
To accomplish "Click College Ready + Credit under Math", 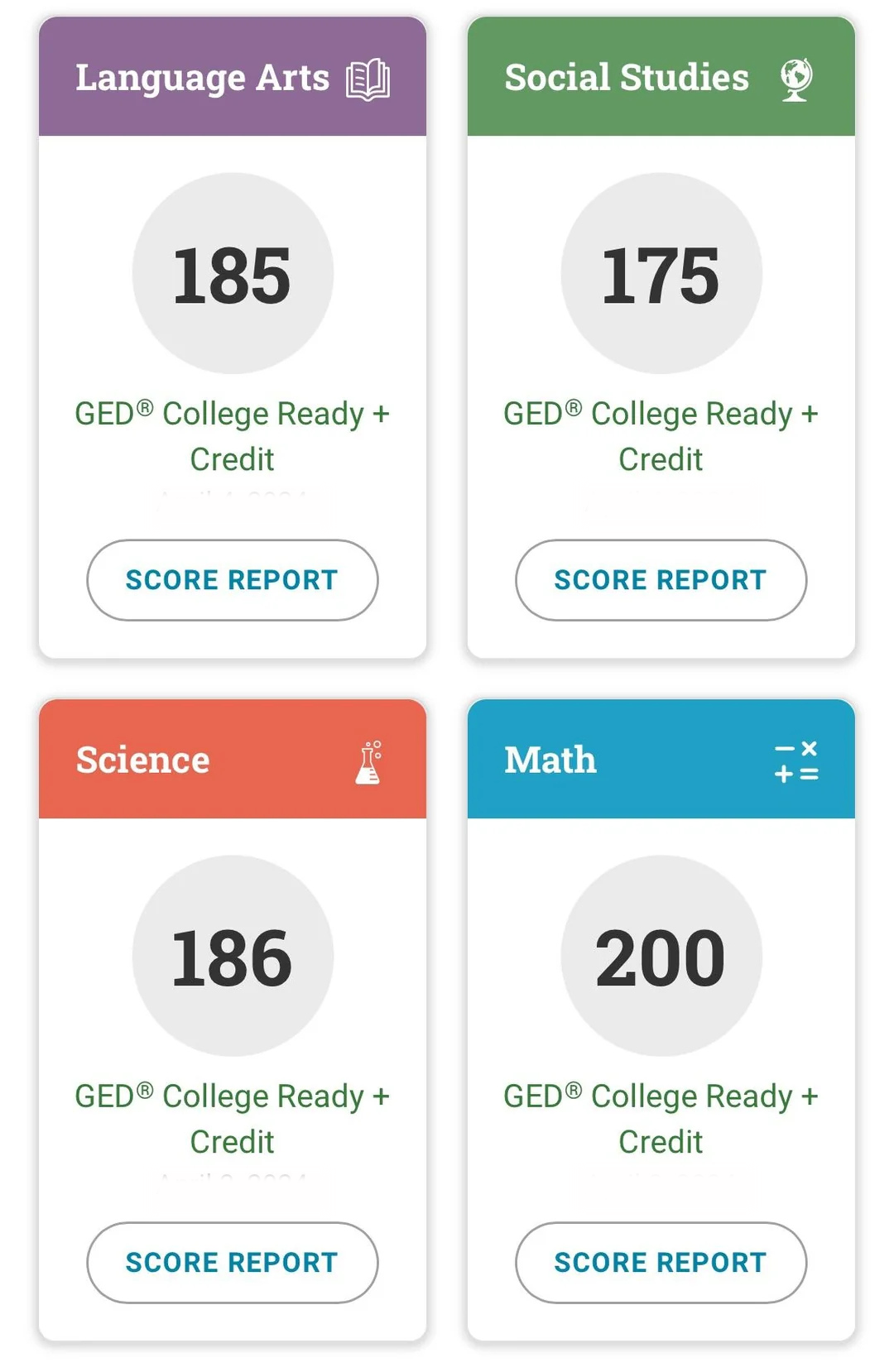I will pyautogui.click(x=660, y=1119).
